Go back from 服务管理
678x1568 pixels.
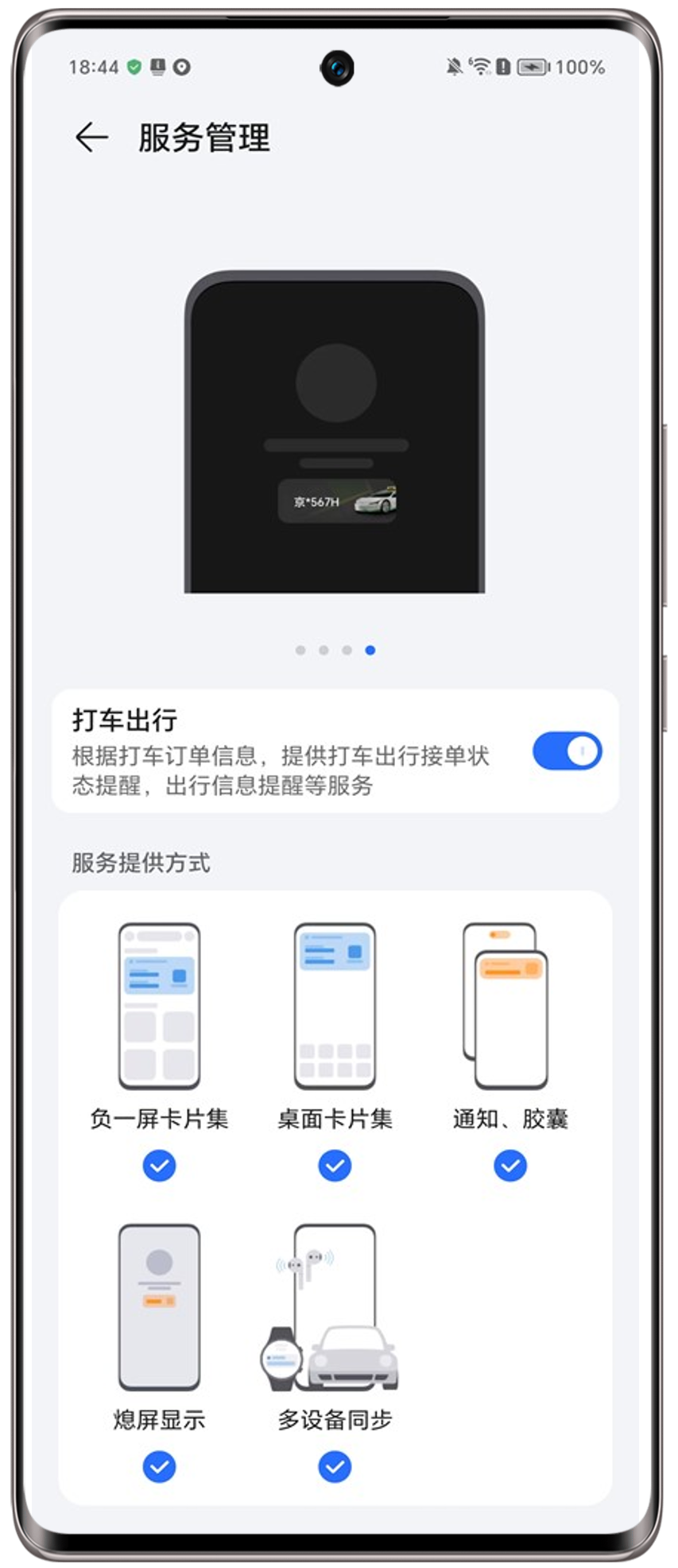pyautogui.click(x=91, y=138)
